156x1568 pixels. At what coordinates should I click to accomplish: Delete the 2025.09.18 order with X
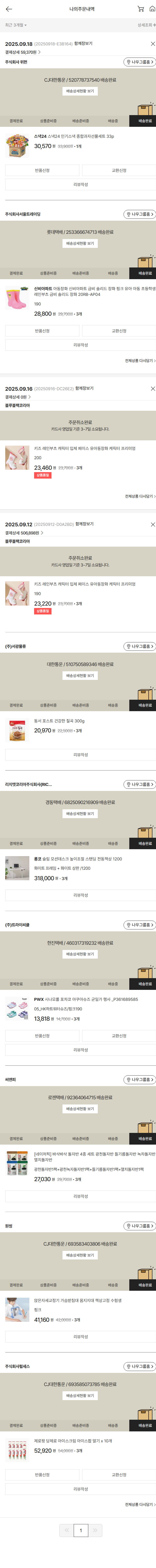pyautogui.click(x=152, y=44)
